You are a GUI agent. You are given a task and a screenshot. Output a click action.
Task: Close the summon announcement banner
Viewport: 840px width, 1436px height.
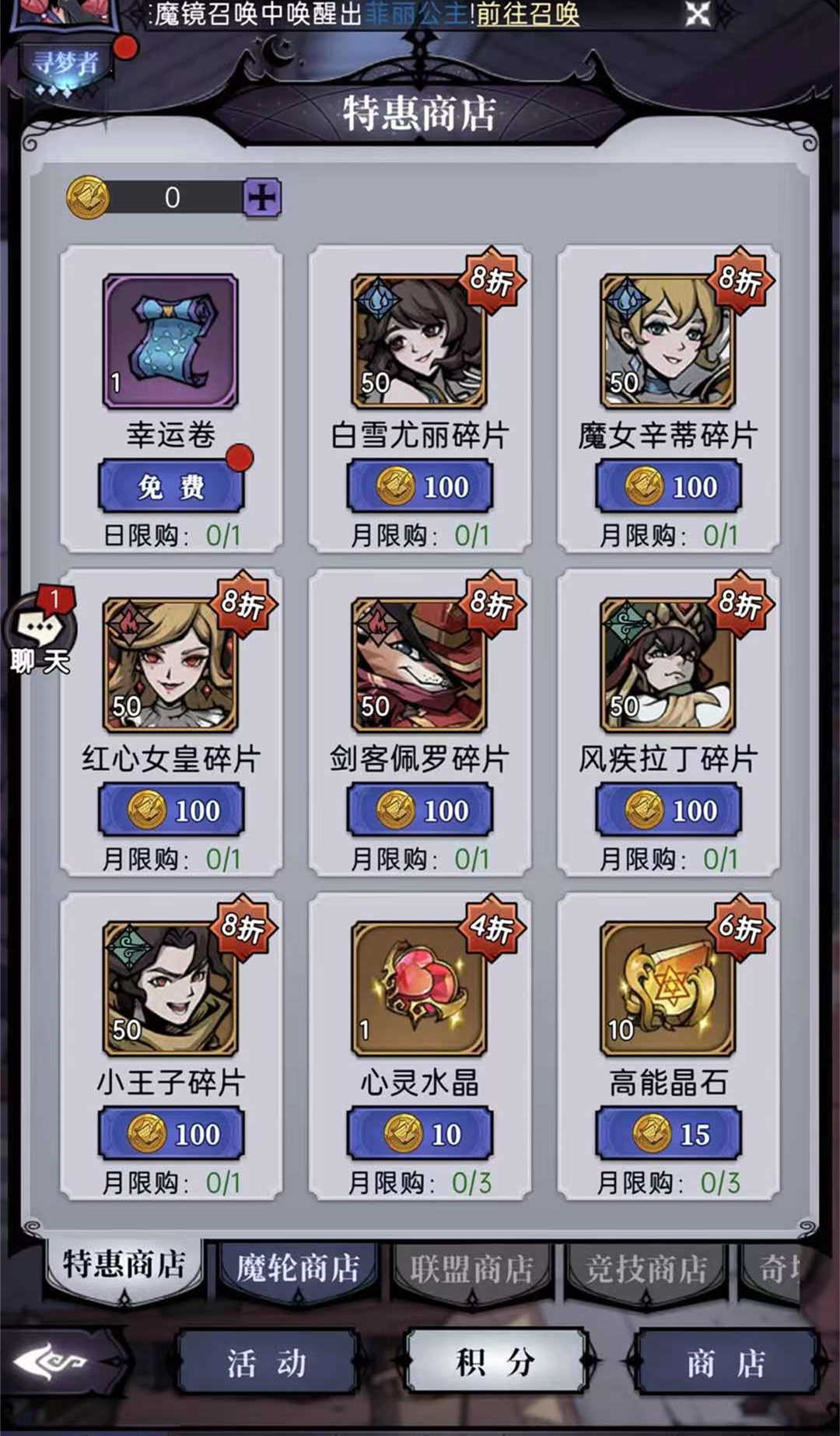point(697,14)
